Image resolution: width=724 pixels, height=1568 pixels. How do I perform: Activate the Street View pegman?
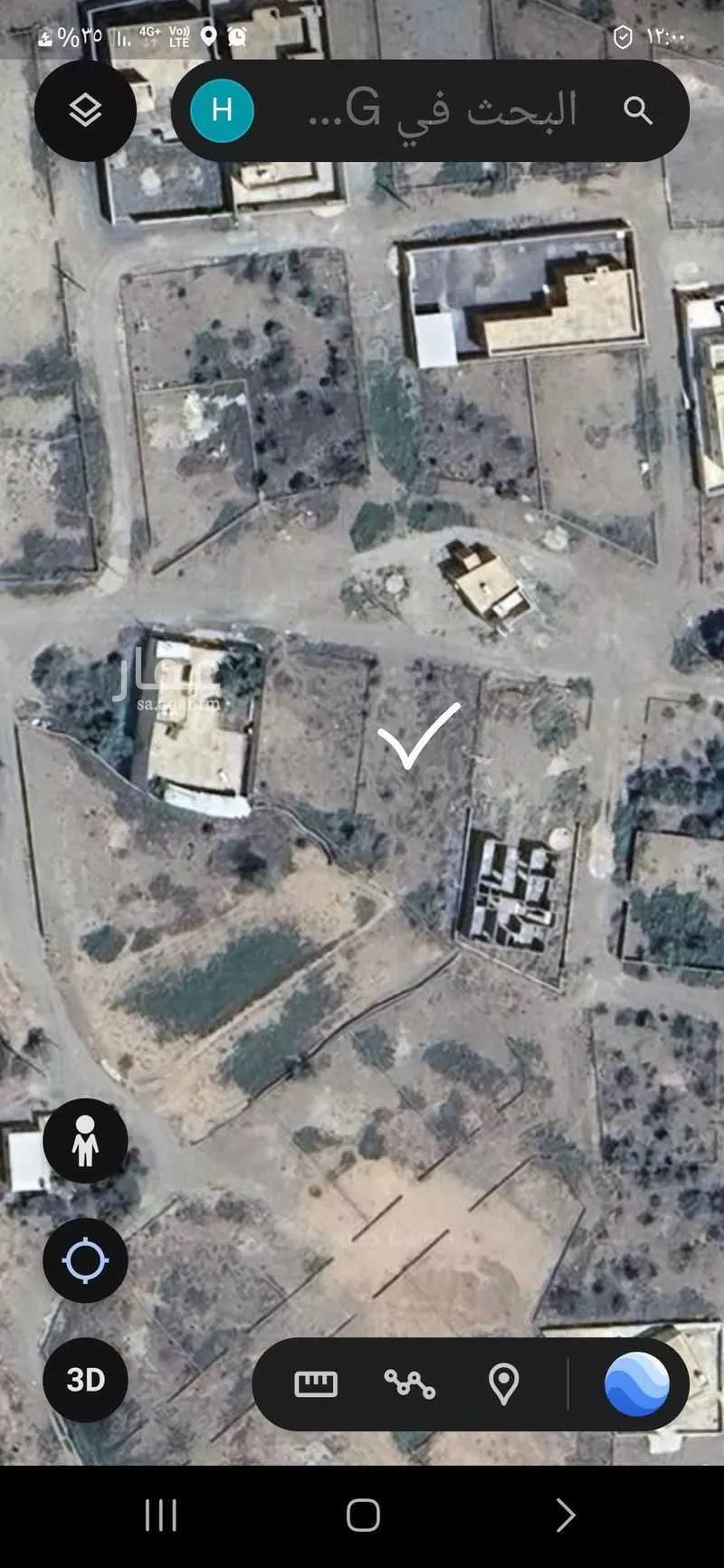[x=85, y=1140]
